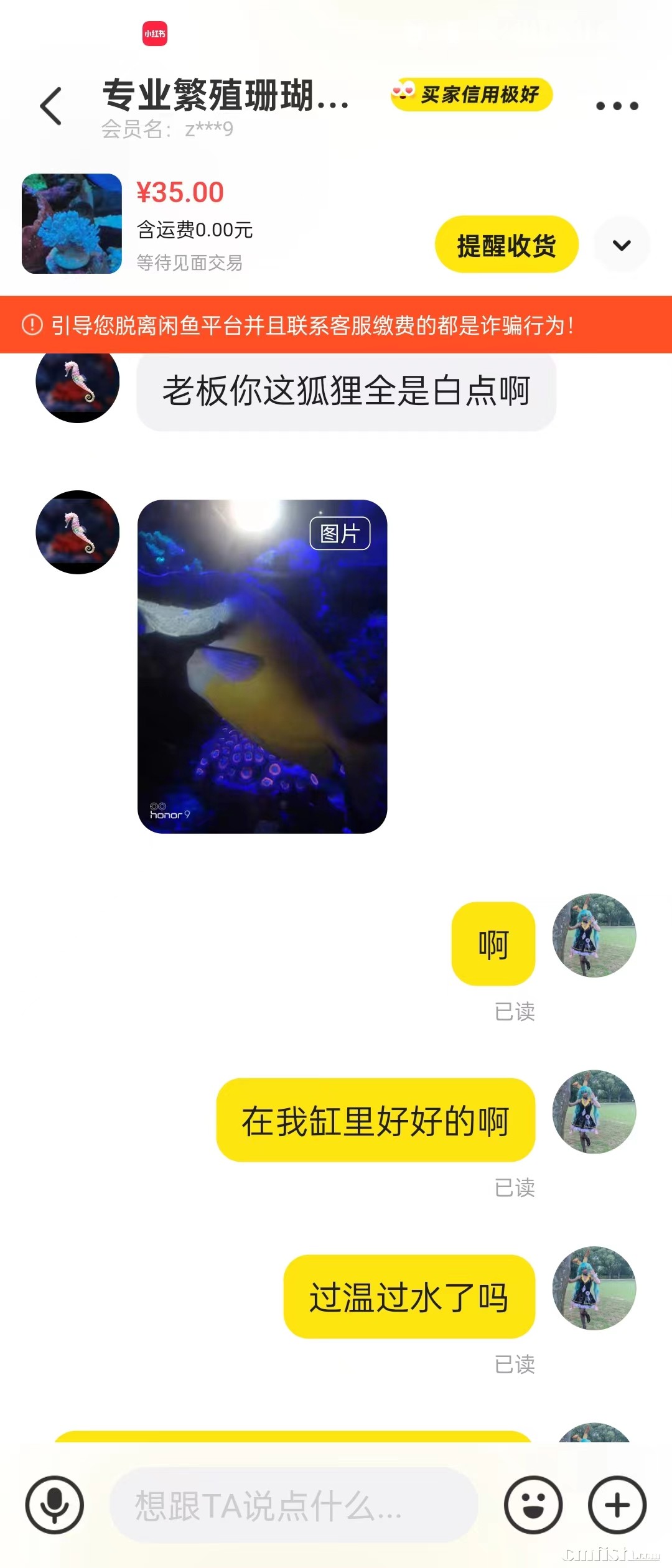
Task: Expand the order card with the chevron
Action: [x=622, y=245]
